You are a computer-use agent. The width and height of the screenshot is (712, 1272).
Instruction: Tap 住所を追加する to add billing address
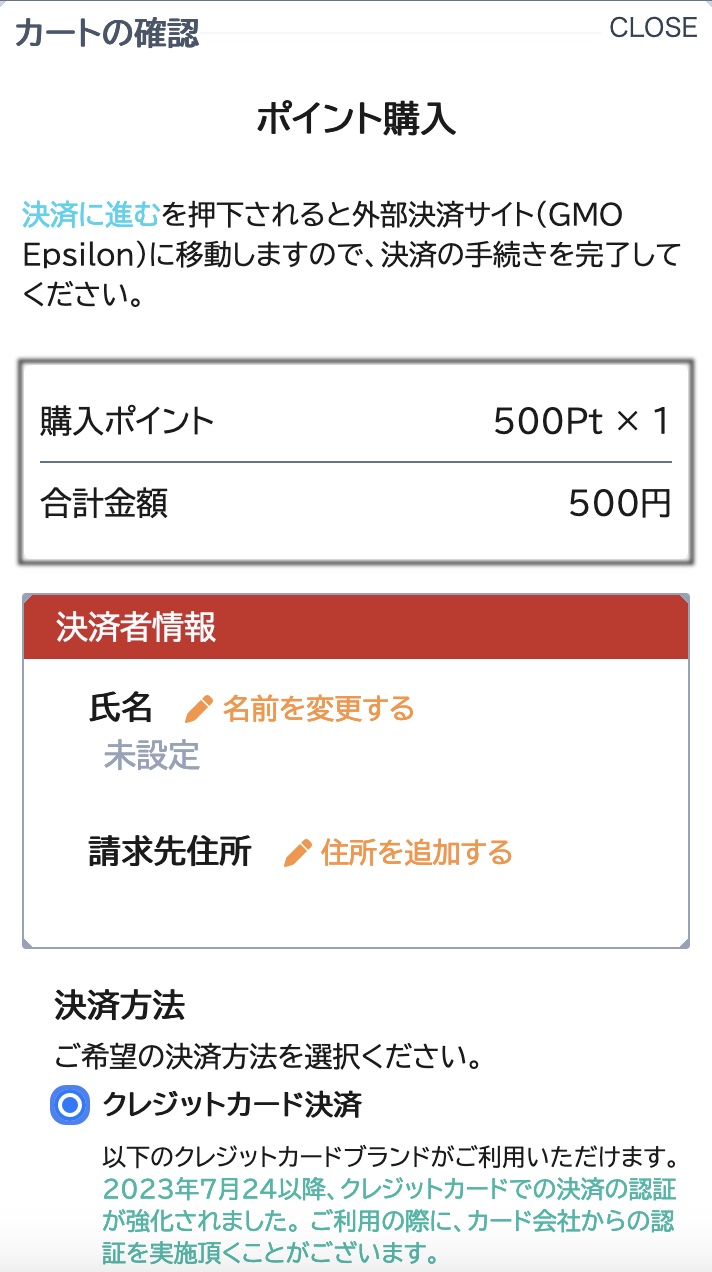398,853
